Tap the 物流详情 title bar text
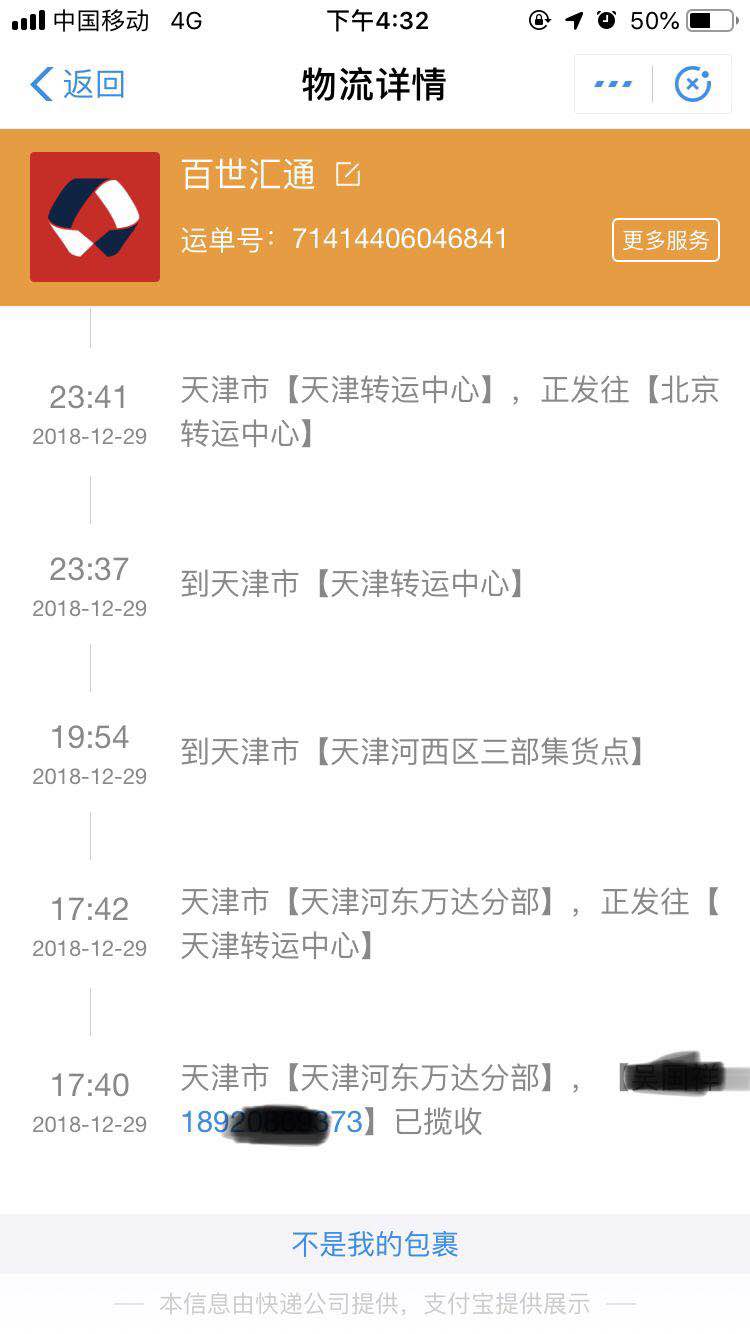This screenshot has height=1334, width=750. click(374, 85)
